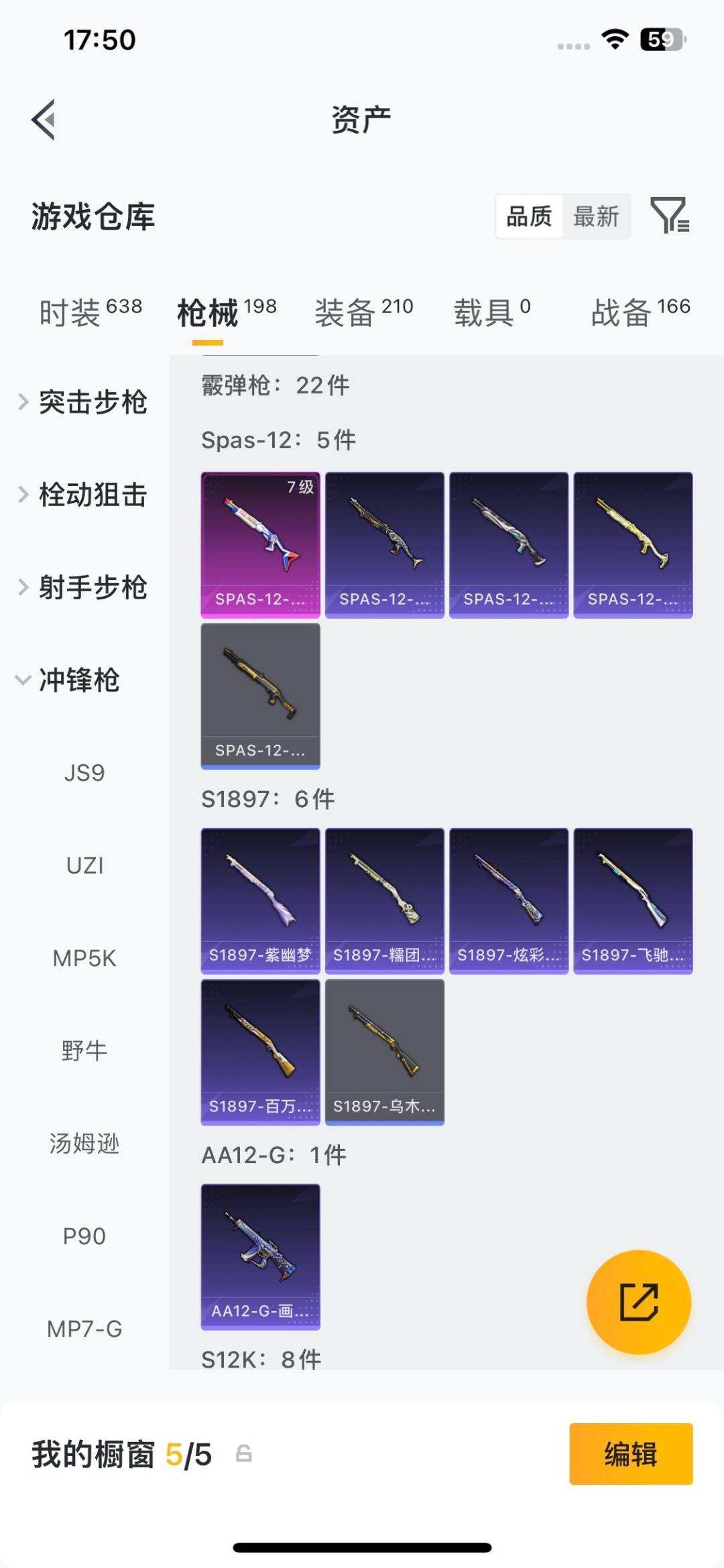This screenshot has height=1568, width=724.
Task: Open the filter funnel icon
Action: [670, 215]
